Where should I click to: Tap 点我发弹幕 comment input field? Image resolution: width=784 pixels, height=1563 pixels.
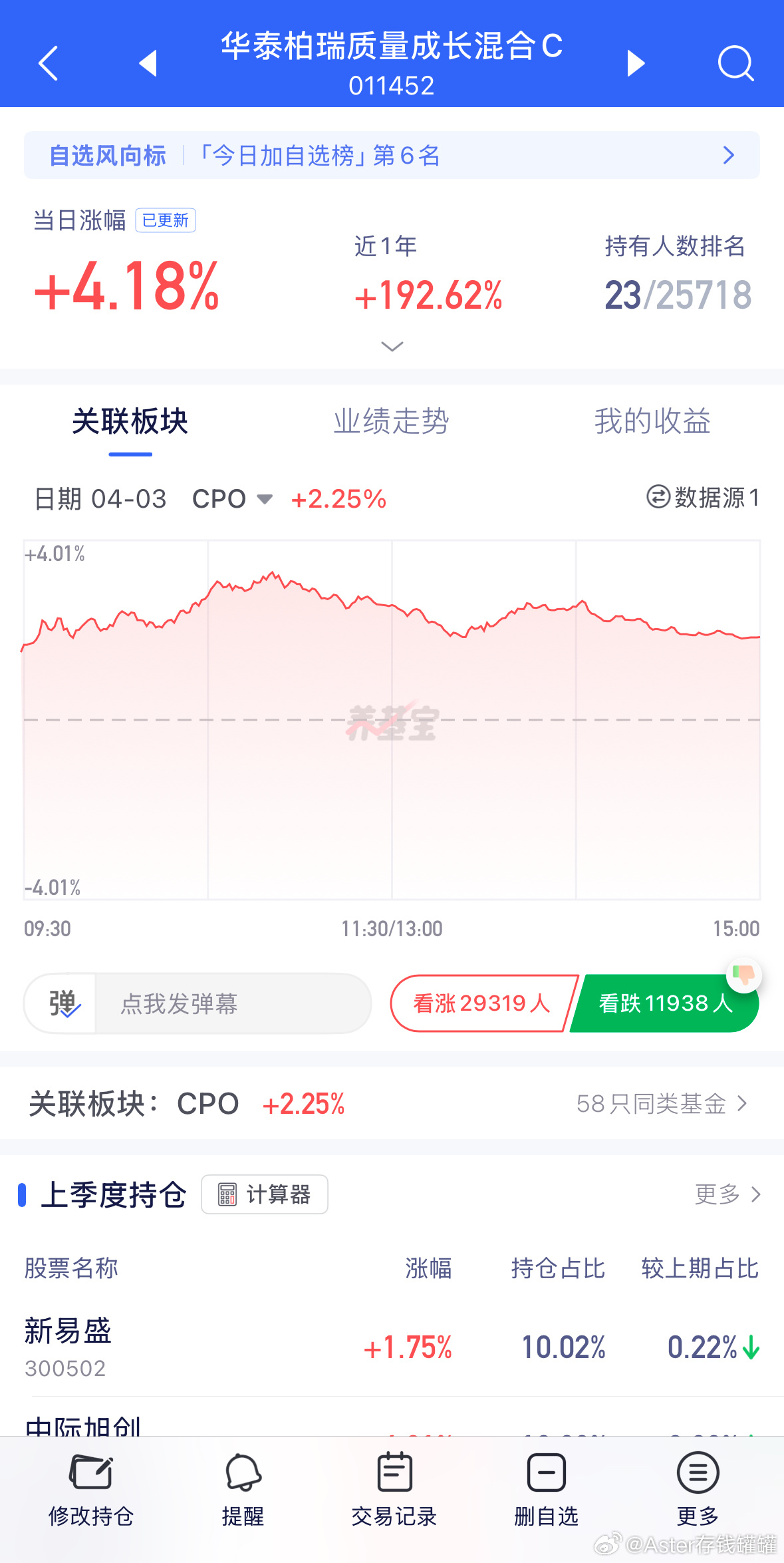coord(233,1003)
